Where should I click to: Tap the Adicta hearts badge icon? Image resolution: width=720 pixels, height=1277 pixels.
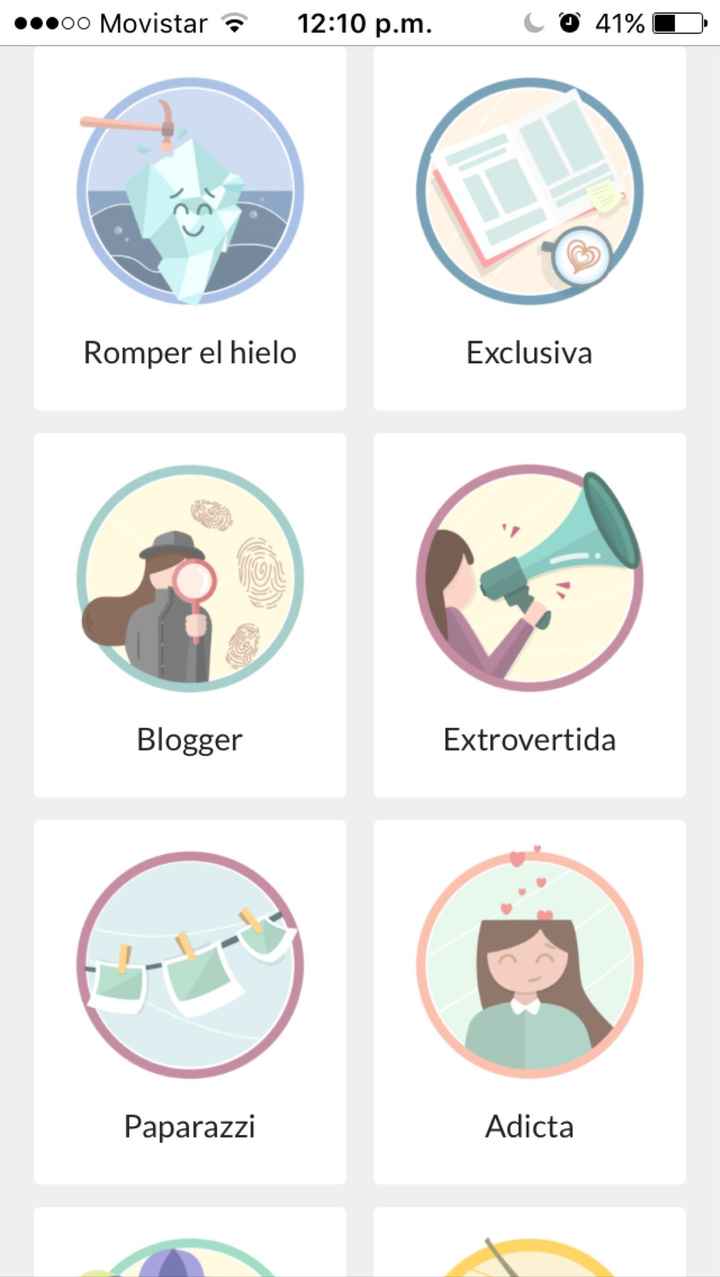pyautogui.click(x=529, y=965)
